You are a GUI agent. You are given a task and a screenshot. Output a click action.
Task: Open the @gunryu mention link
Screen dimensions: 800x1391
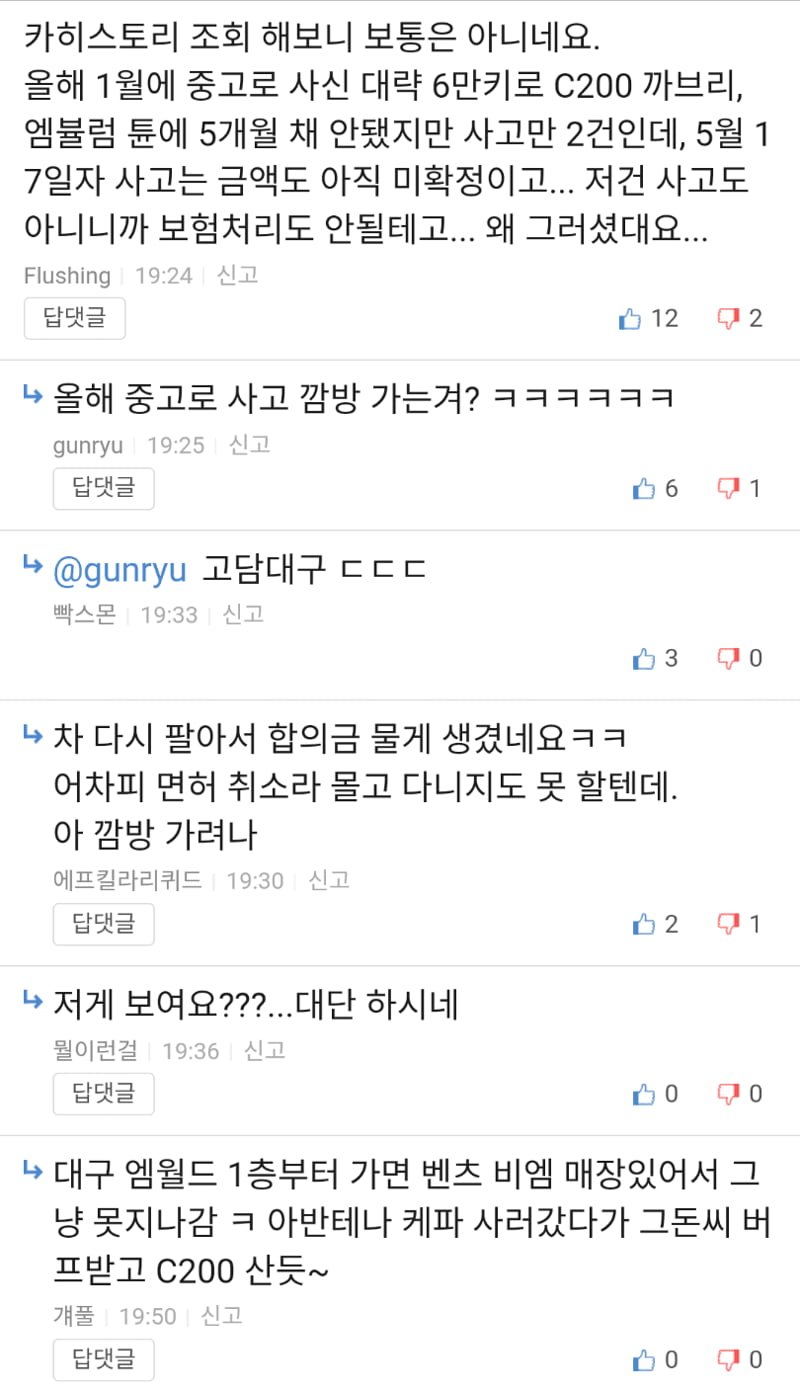point(119,570)
